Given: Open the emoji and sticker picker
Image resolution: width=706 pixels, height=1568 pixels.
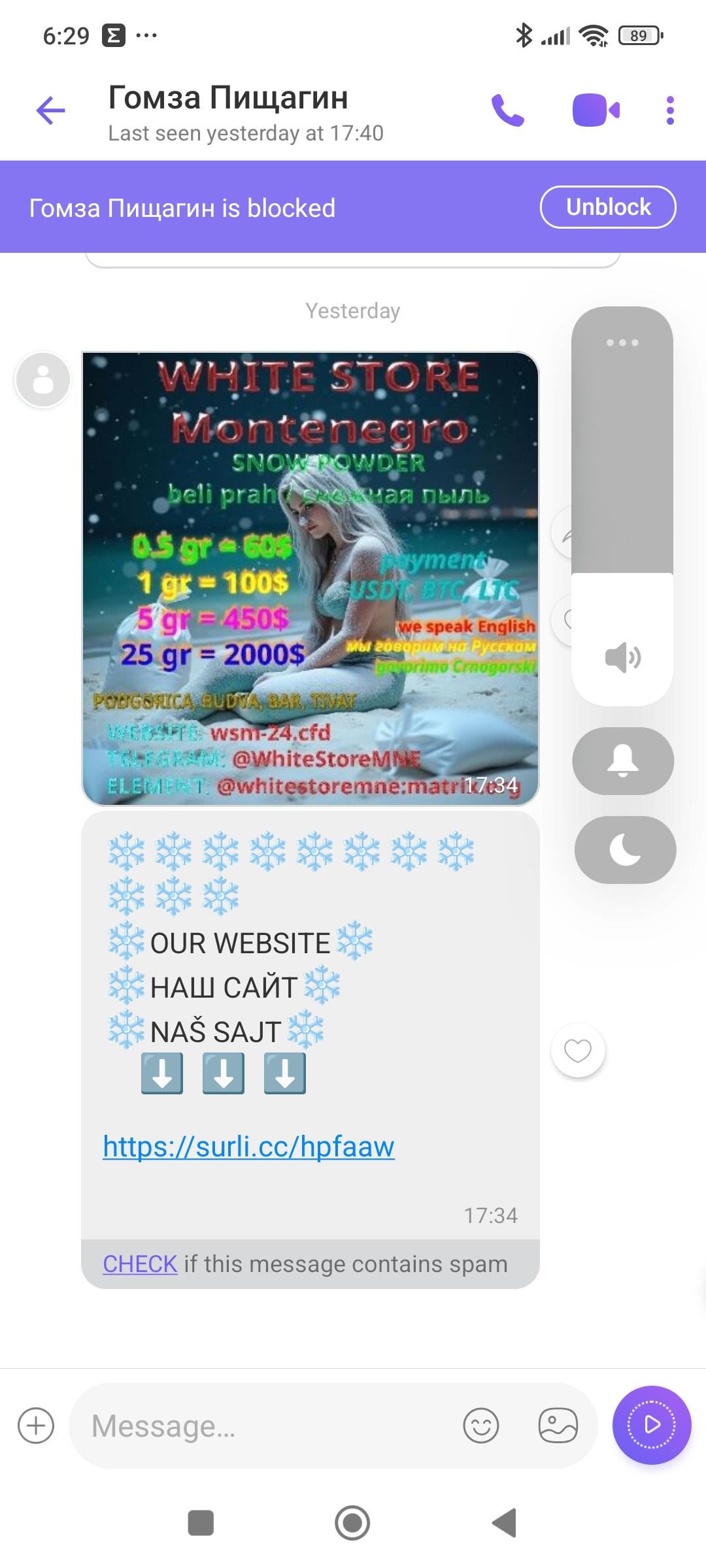Looking at the screenshot, I should 480,1425.
